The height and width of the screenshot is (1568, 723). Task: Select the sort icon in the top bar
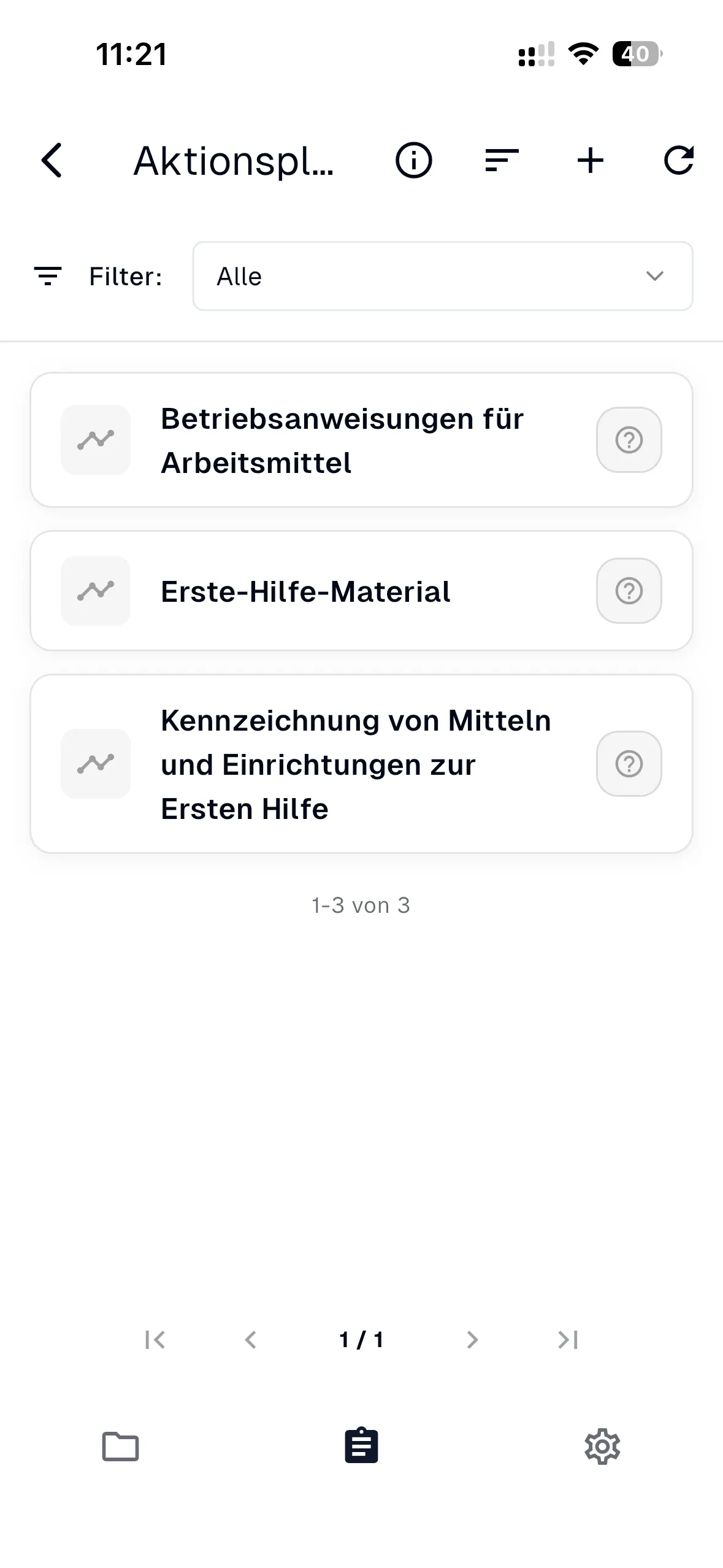(x=502, y=160)
